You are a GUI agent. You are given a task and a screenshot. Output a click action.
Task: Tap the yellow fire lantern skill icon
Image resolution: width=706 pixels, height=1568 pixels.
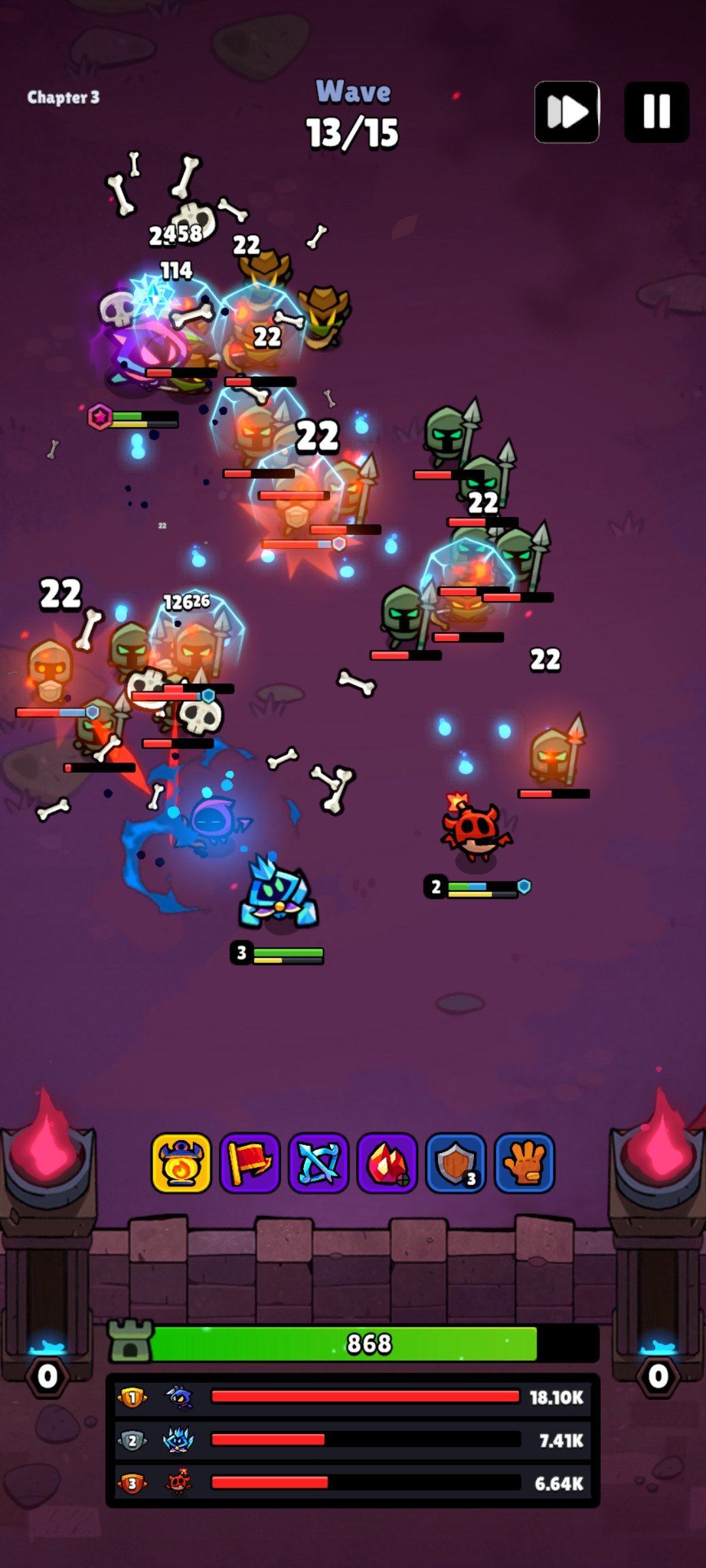tap(181, 1163)
